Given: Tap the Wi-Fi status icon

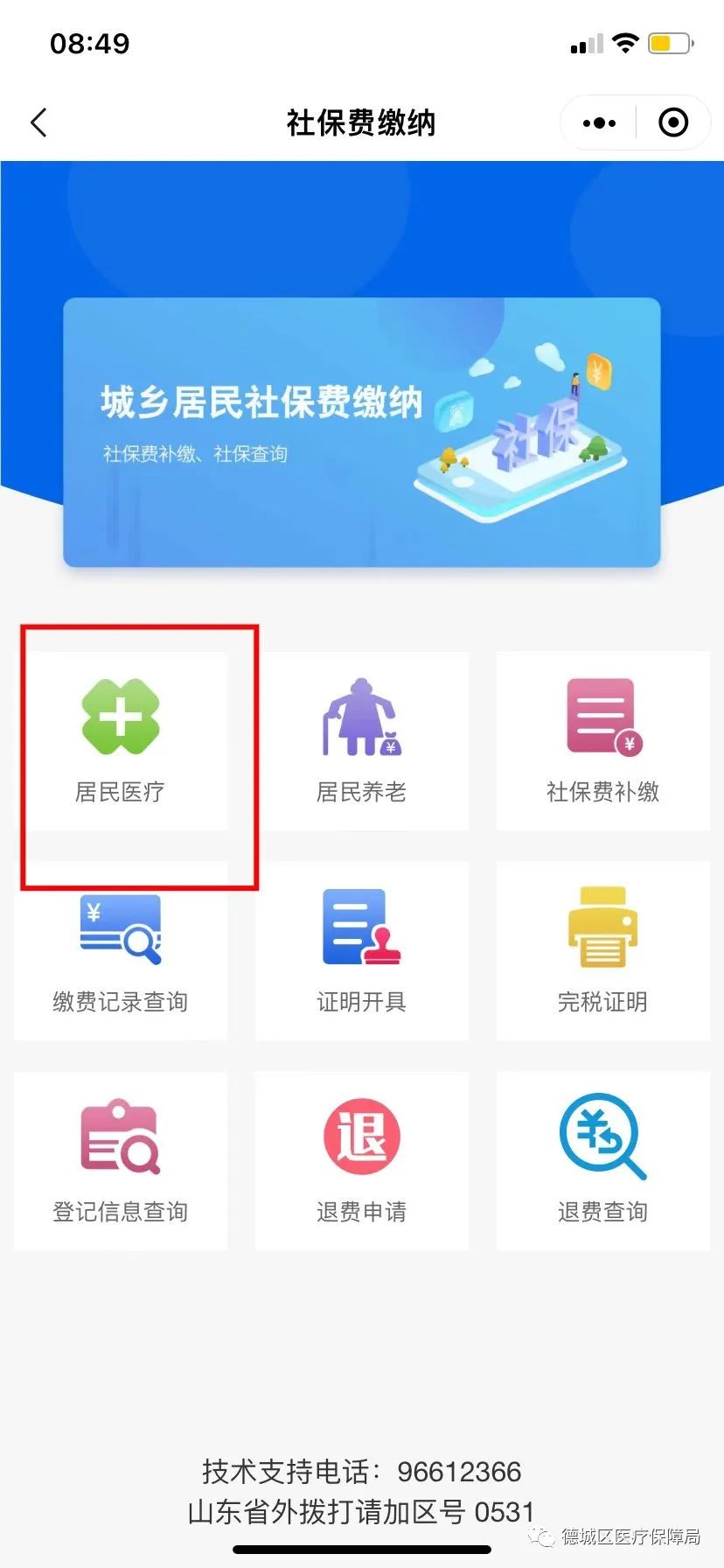Looking at the screenshot, I should coord(626,42).
